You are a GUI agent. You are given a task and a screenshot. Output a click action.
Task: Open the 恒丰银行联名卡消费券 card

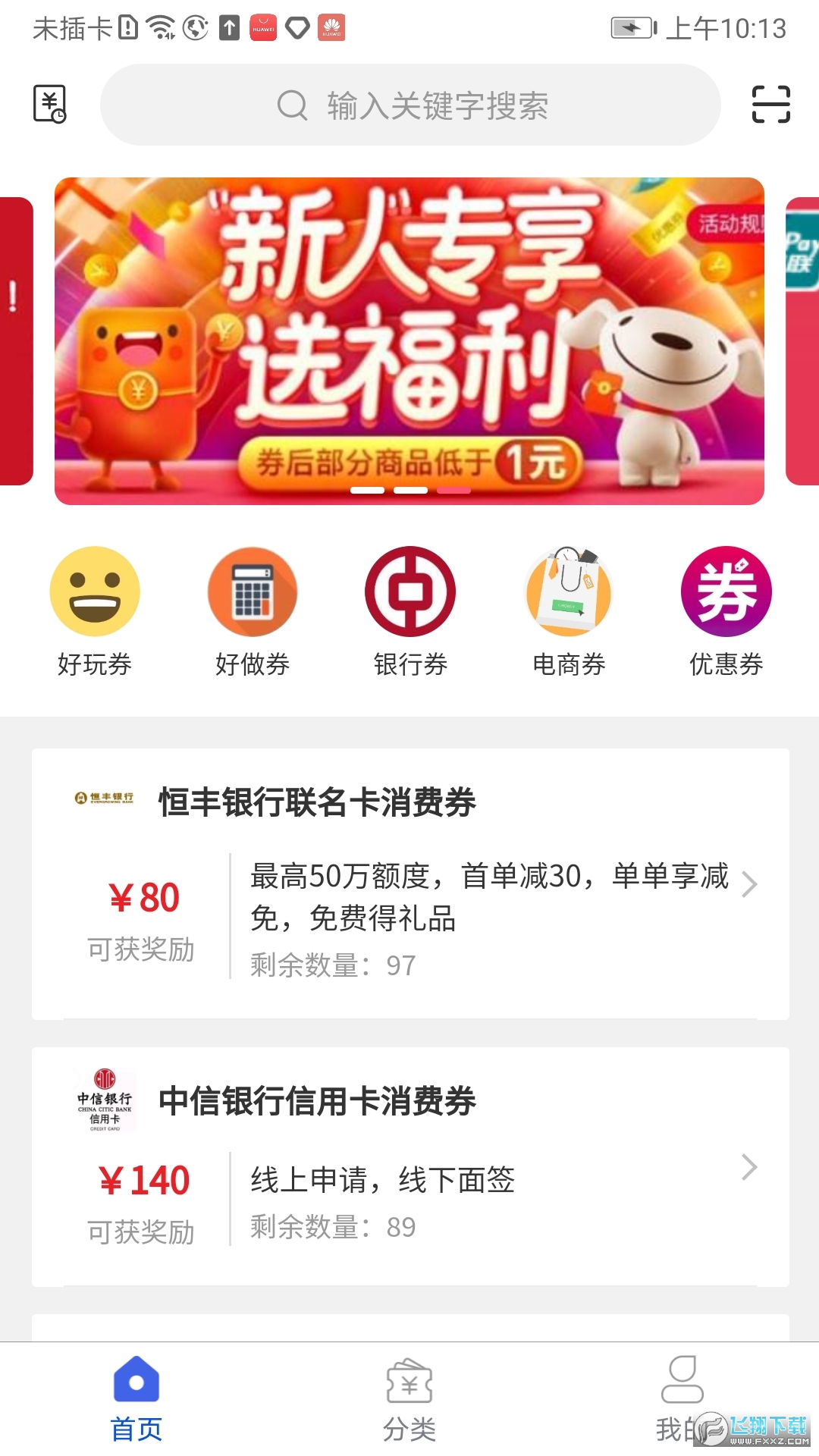(409, 884)
